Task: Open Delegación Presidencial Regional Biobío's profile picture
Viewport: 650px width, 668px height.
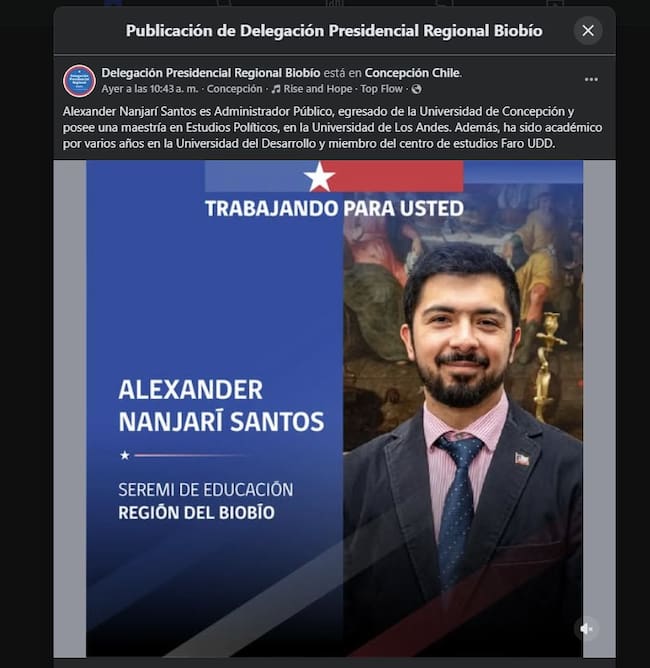Action: [79, 80]
